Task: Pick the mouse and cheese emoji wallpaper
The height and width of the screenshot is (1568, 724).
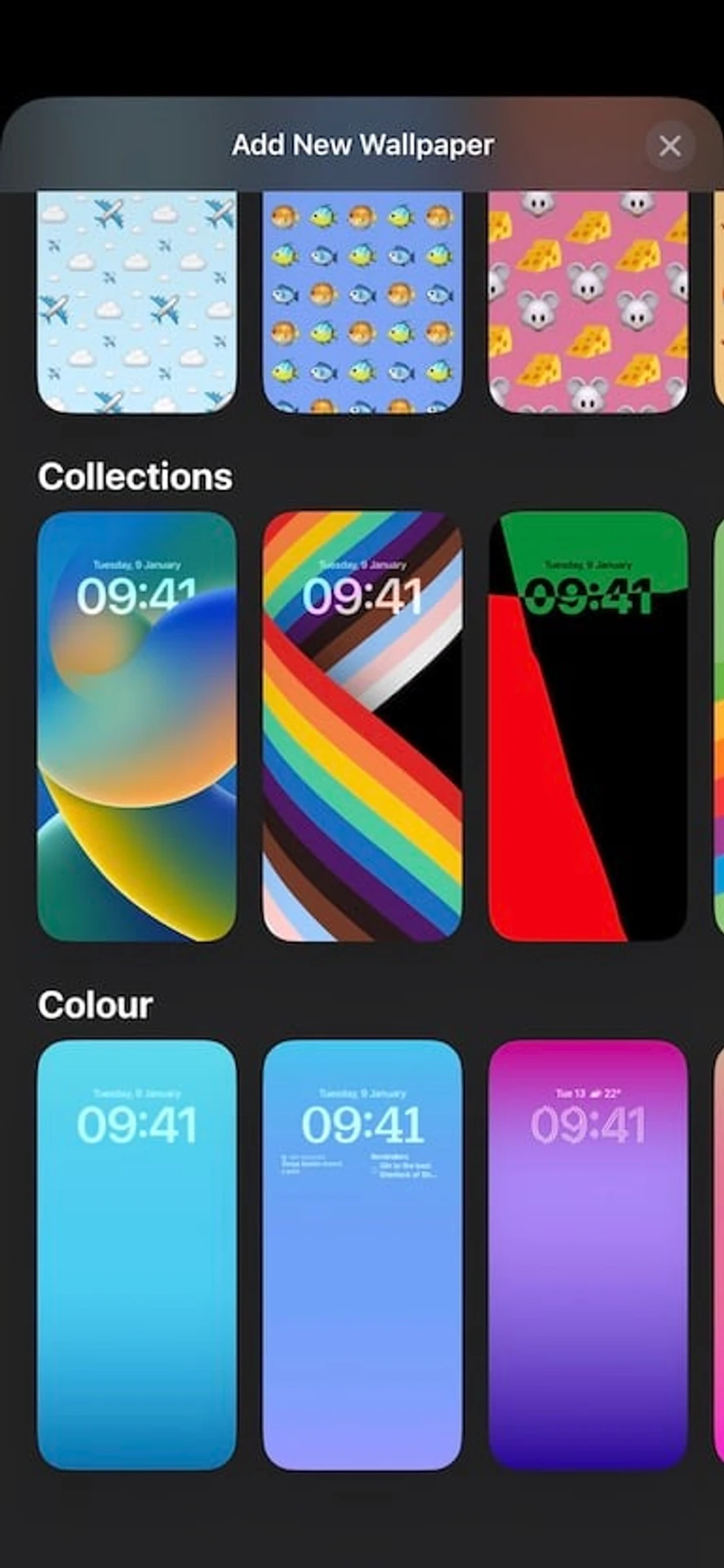Action: click(x=588, y=302)
